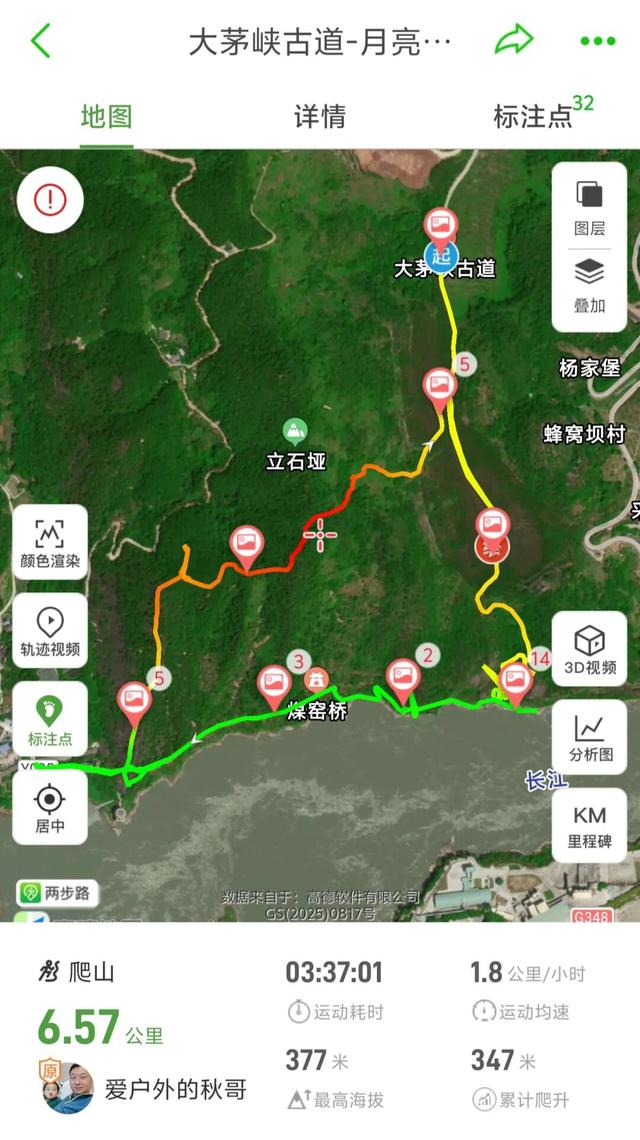Go back using the green arrow
640x1140 pixels.
click(x=40, y=41)
